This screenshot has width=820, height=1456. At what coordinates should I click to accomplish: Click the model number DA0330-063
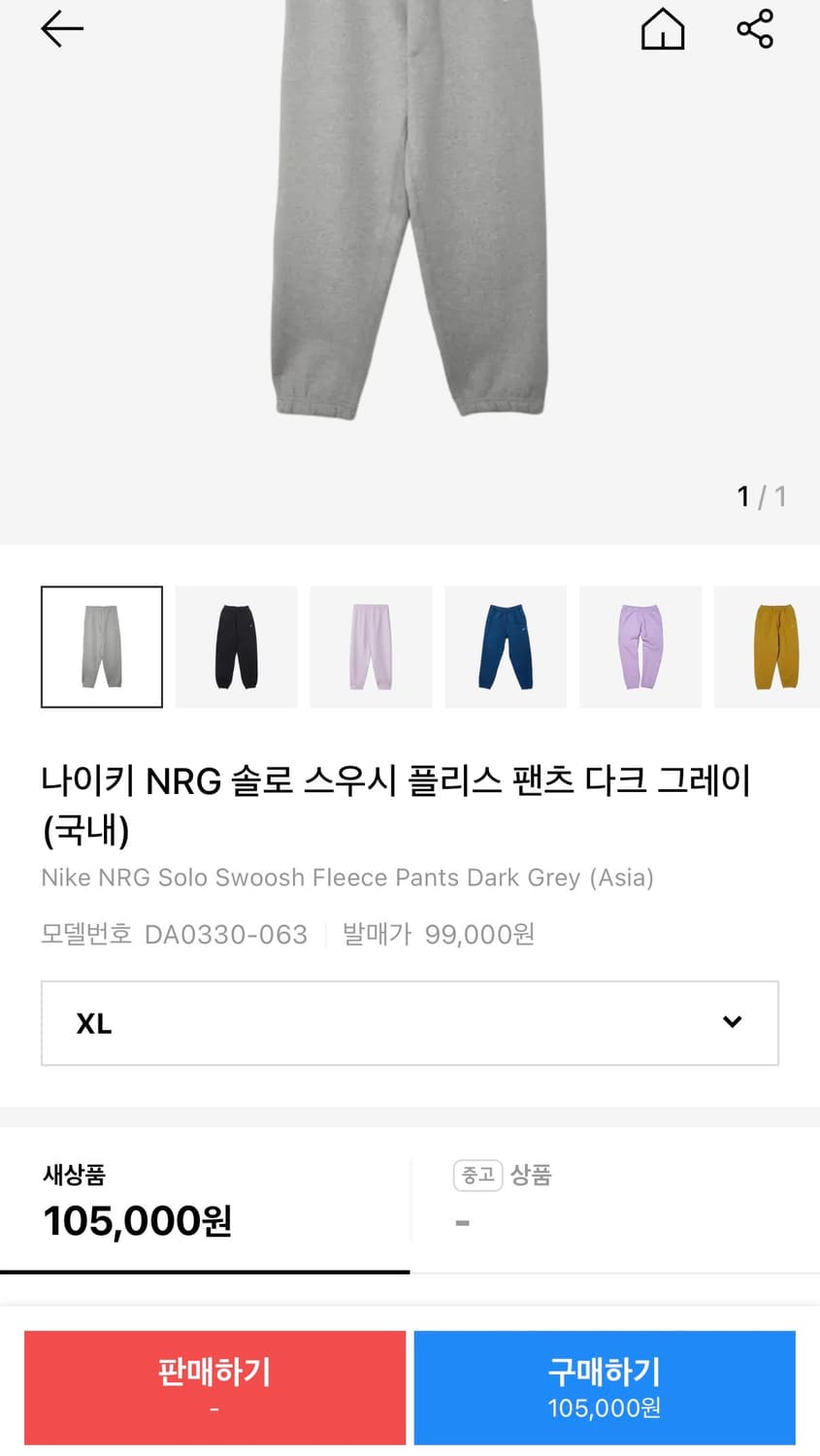(225, 934)
